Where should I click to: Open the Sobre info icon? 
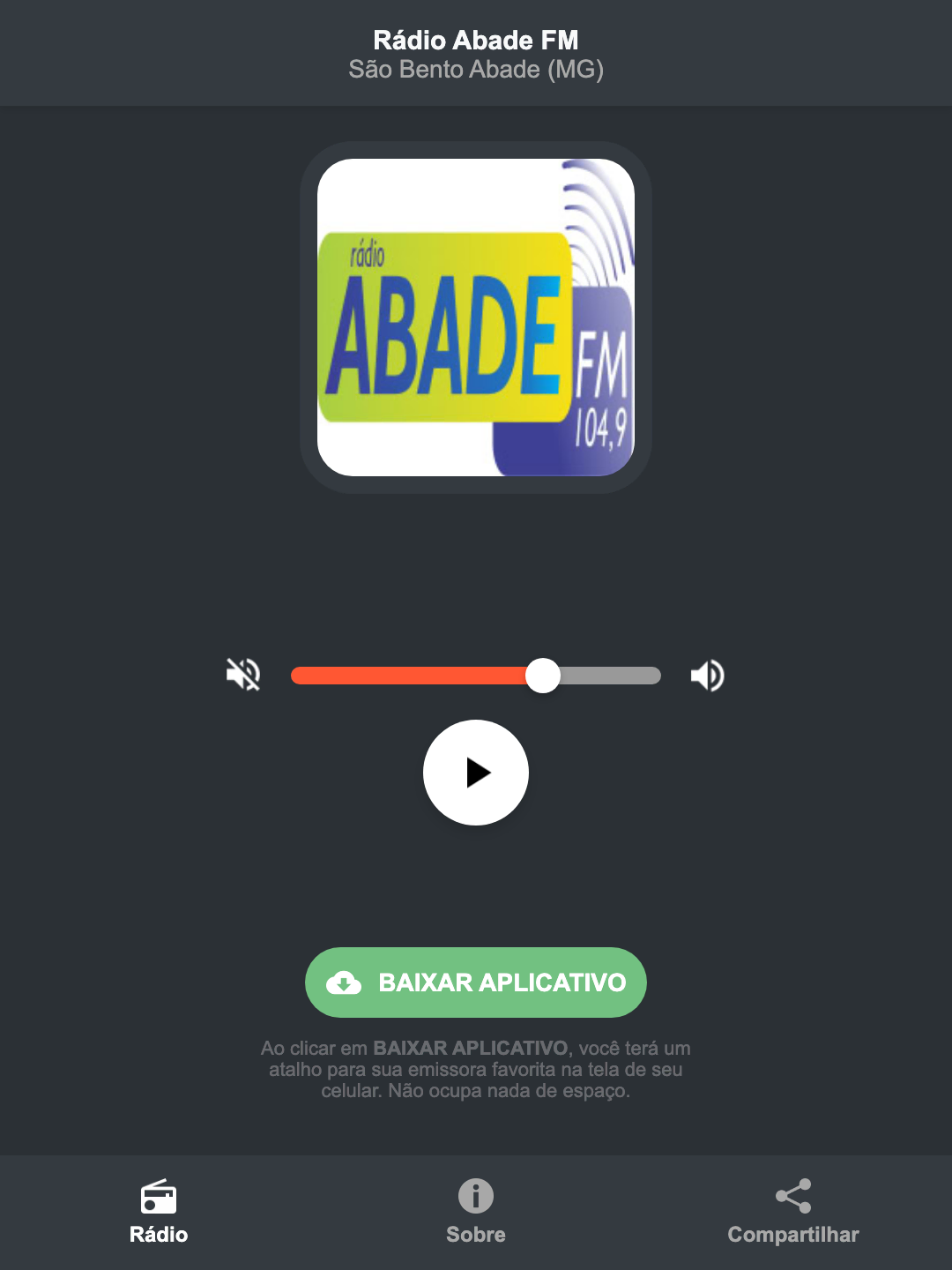point(475,1198)
